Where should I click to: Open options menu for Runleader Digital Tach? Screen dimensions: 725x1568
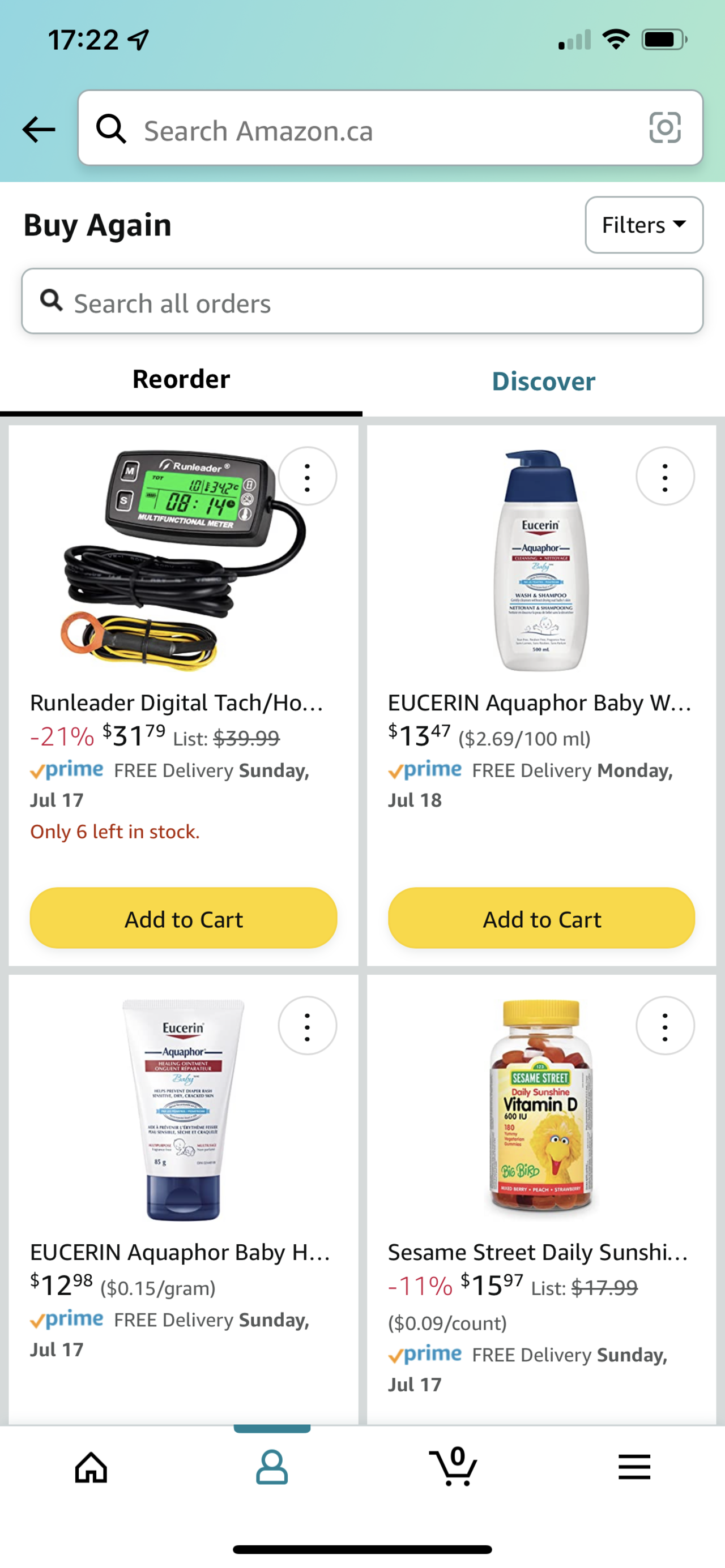click(x=307, y=477)
